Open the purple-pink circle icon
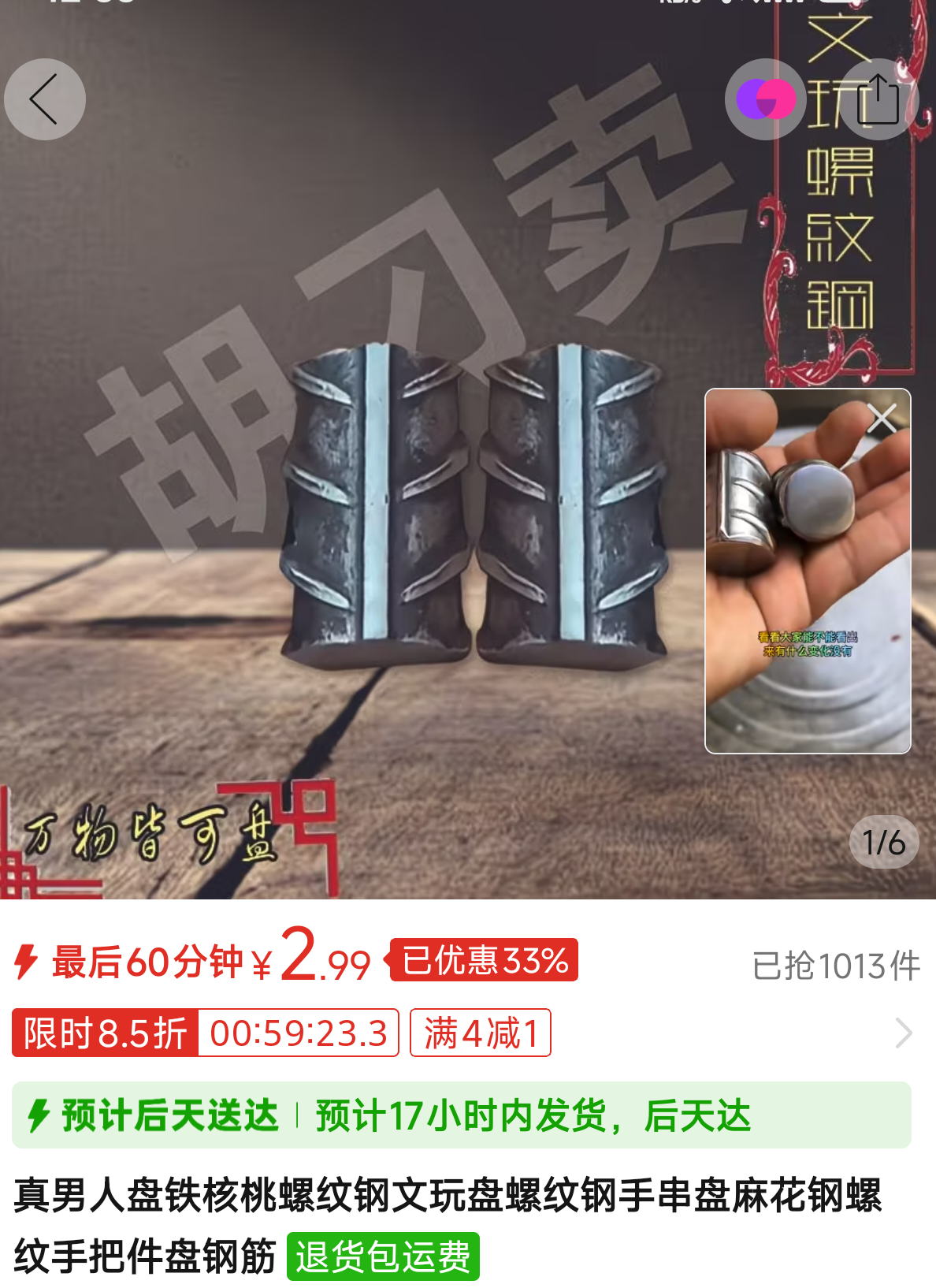 click(x=765, y=99)
